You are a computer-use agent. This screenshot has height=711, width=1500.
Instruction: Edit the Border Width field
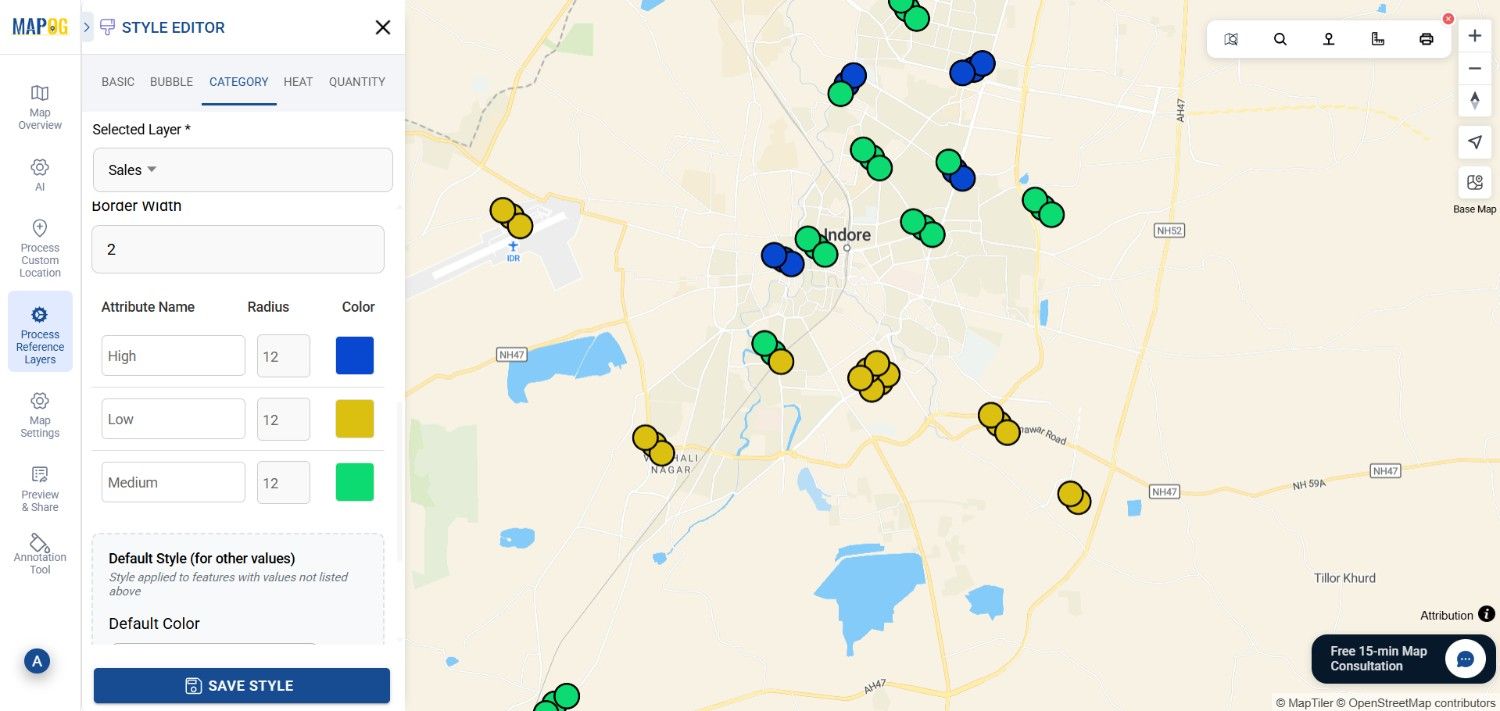(238, 249)
